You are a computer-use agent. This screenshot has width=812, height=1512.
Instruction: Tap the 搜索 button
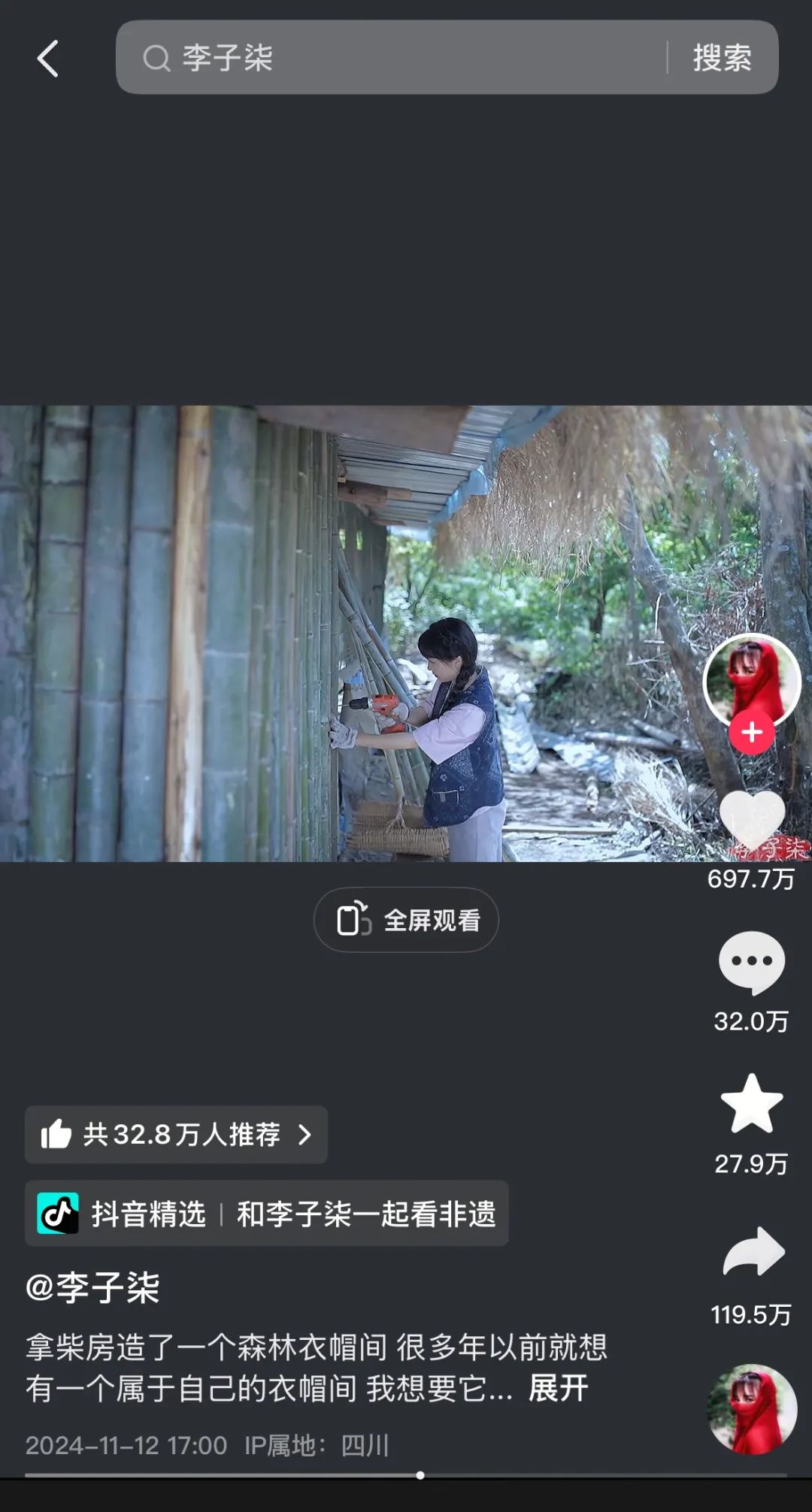[722, 58]
